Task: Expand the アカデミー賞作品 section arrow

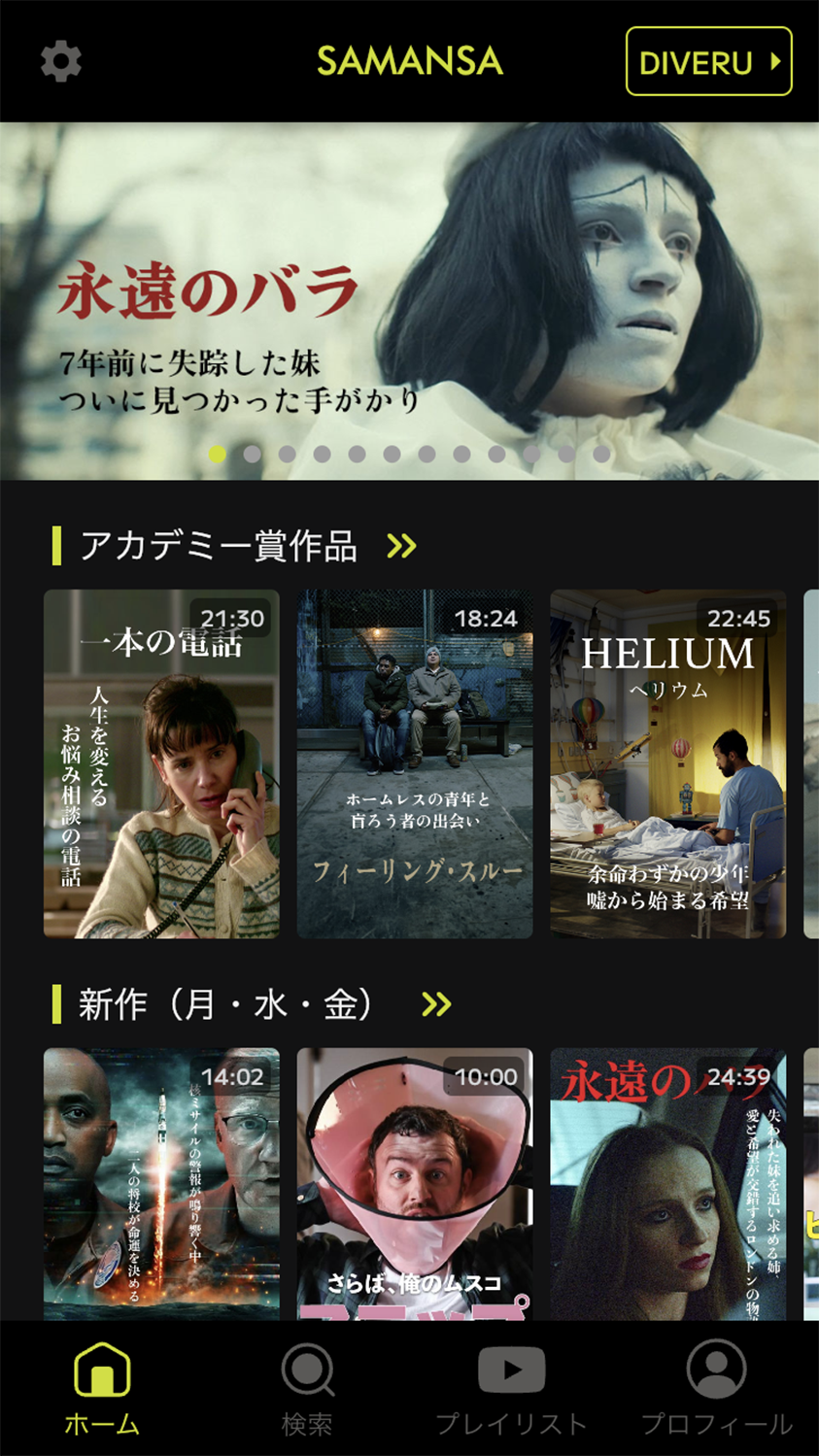Action: [x=401, y=546]
